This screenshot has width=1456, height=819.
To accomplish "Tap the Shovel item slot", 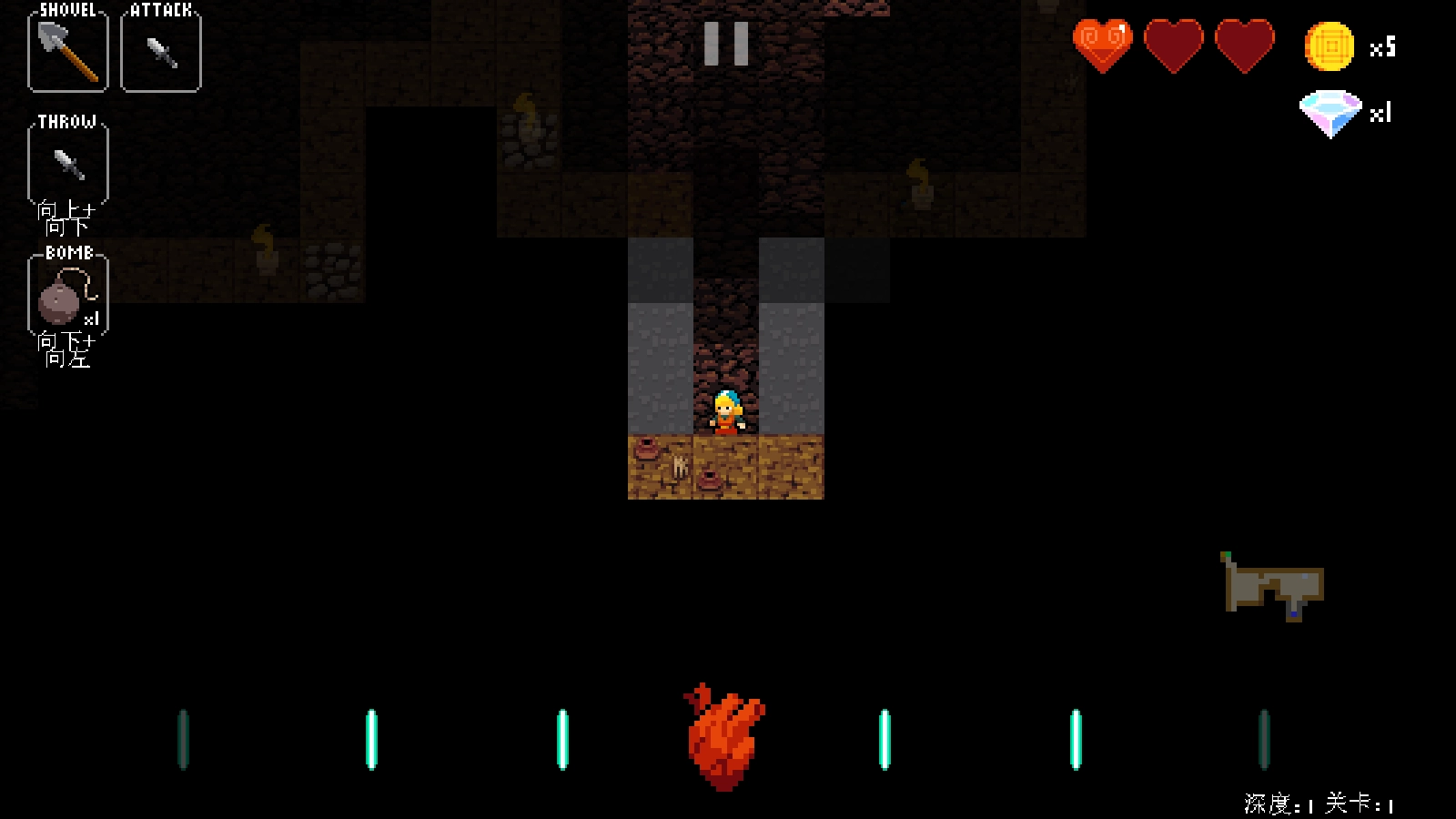I will [68, 52].
